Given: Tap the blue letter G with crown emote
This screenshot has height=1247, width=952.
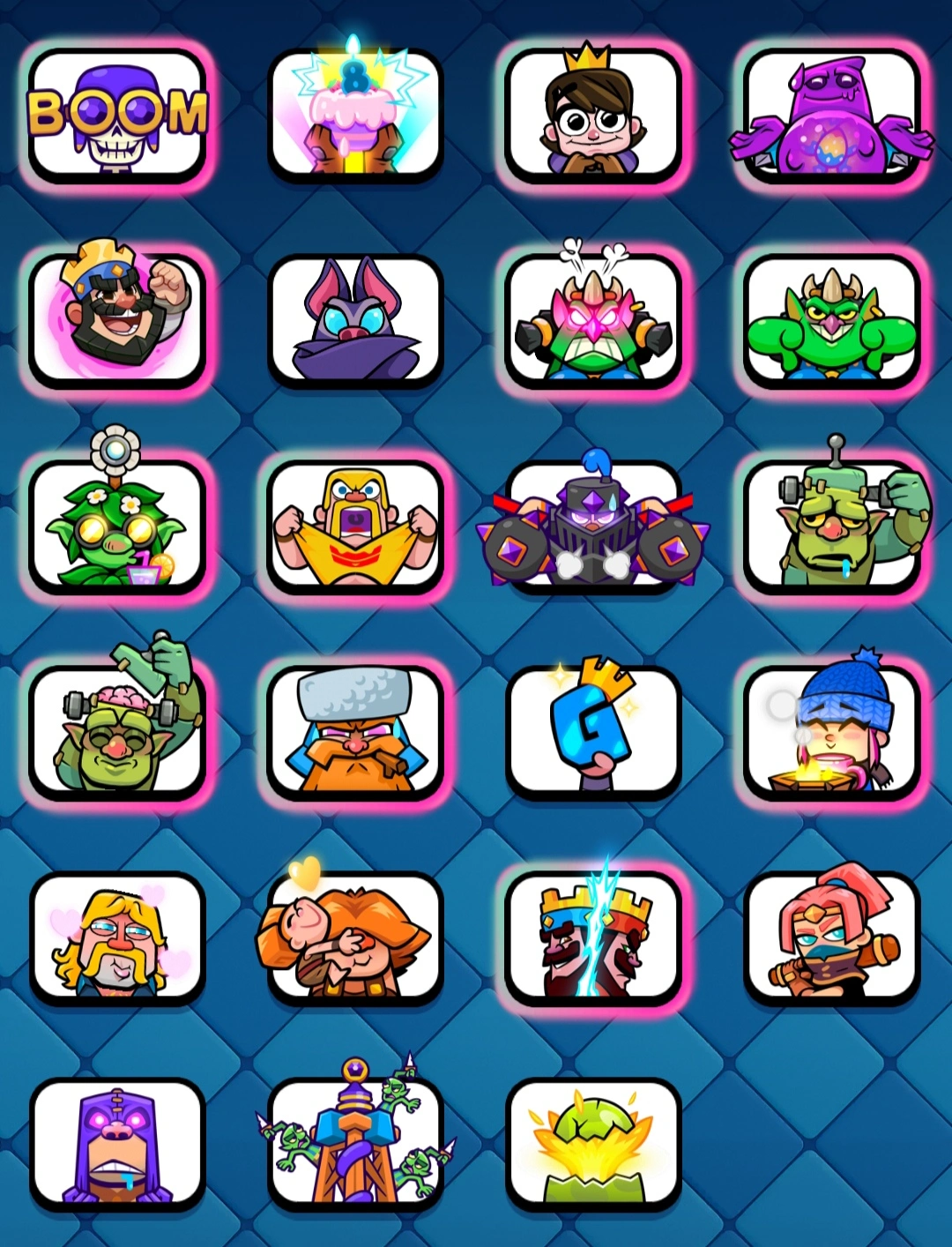Looking at the screenshot, I should (x=593, y=732).
